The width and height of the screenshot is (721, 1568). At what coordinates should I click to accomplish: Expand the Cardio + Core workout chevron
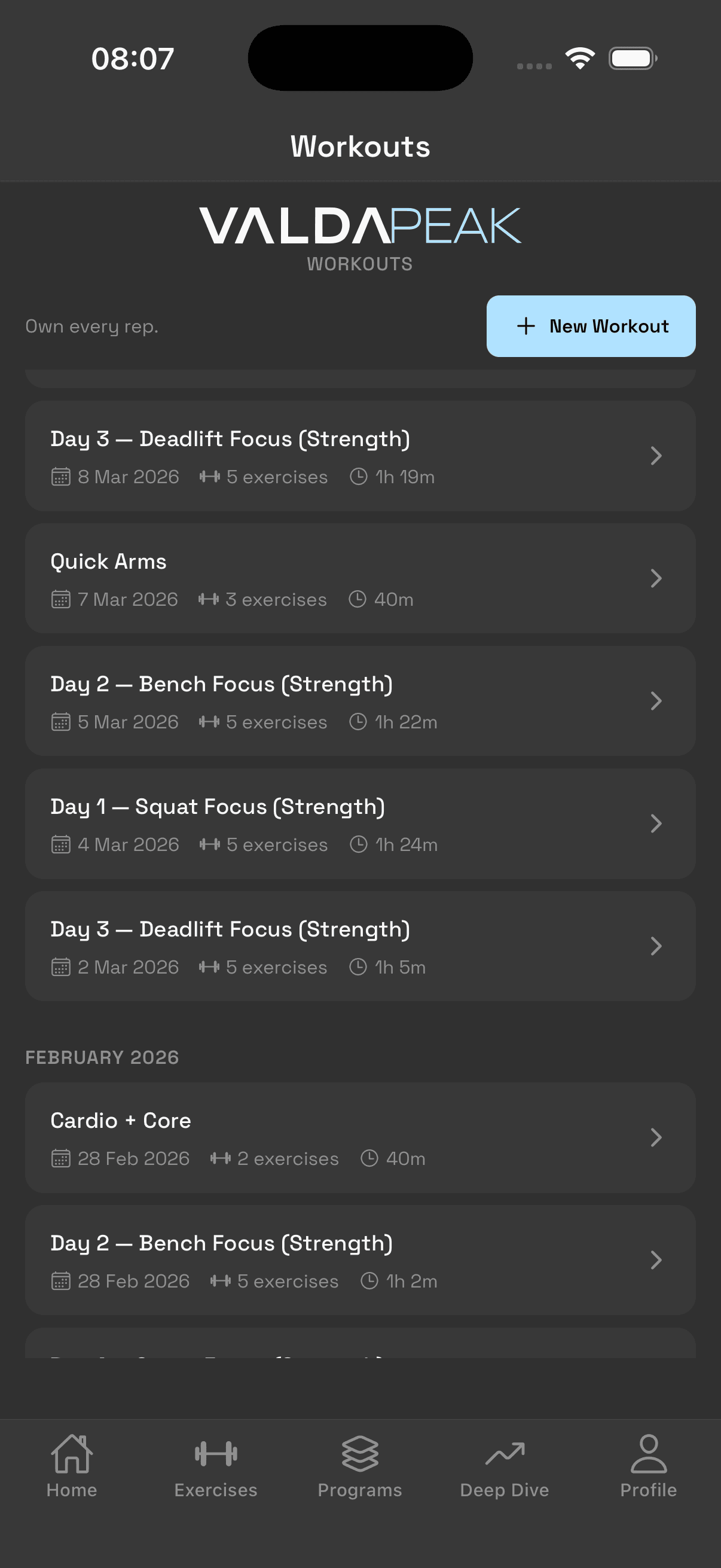(x=656, y=1137)
